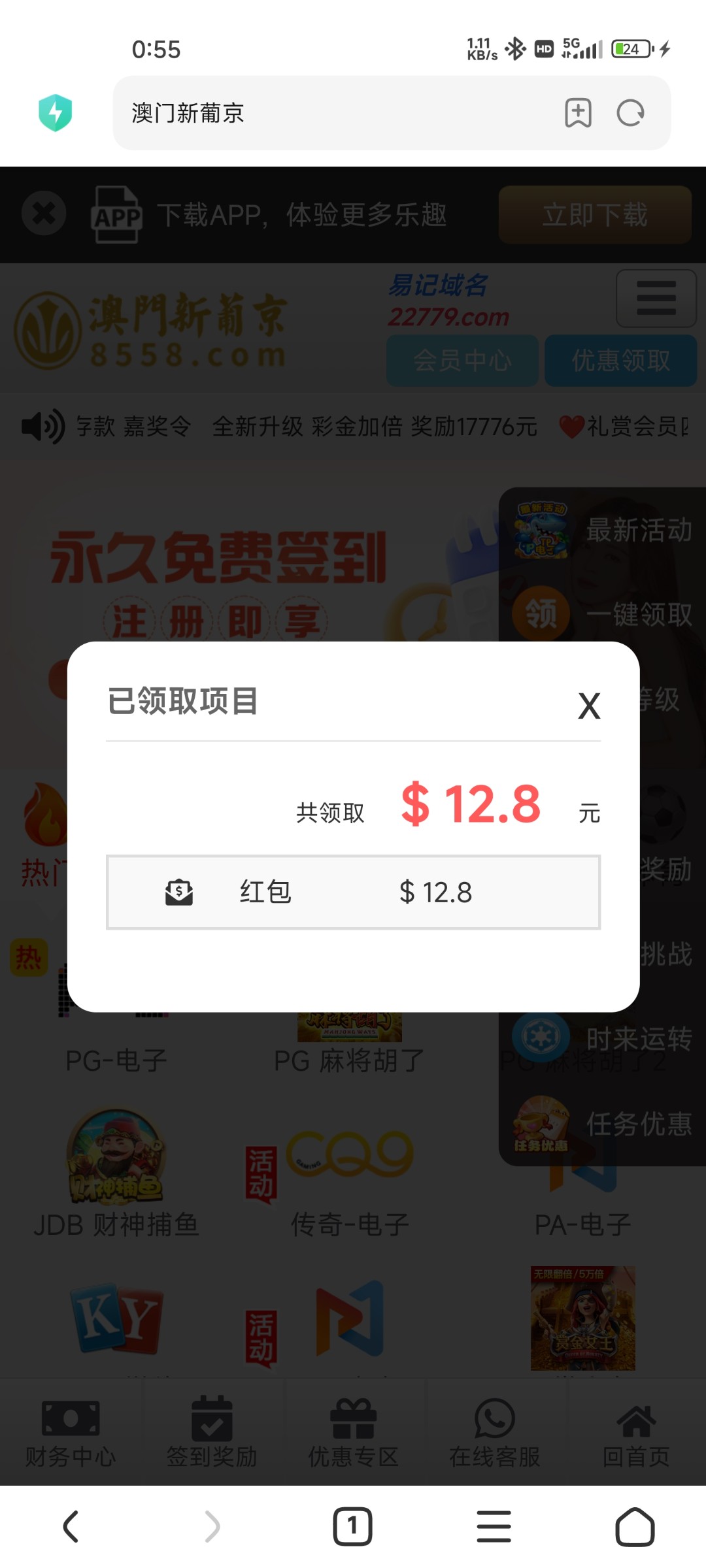Open the browser menu
706x1568 pixels.
pyautogui.click(x=494, y=1527)
